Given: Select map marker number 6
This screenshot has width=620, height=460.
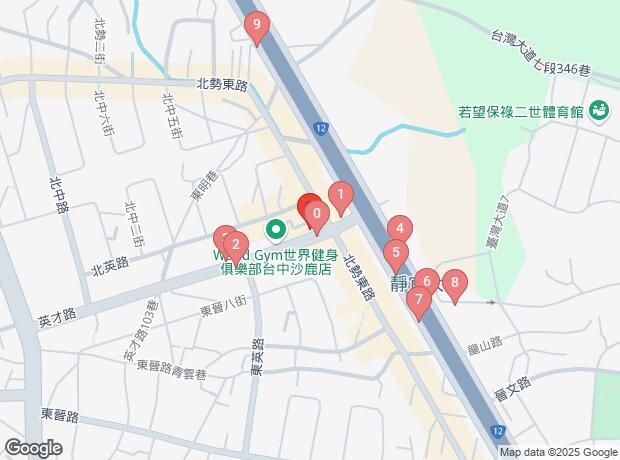Looking at the screenshot, I should 427,282.
